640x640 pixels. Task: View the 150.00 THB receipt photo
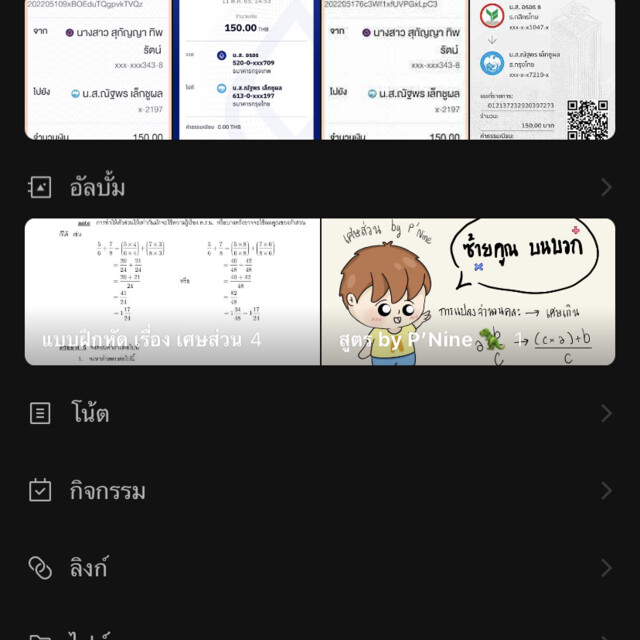246,70
